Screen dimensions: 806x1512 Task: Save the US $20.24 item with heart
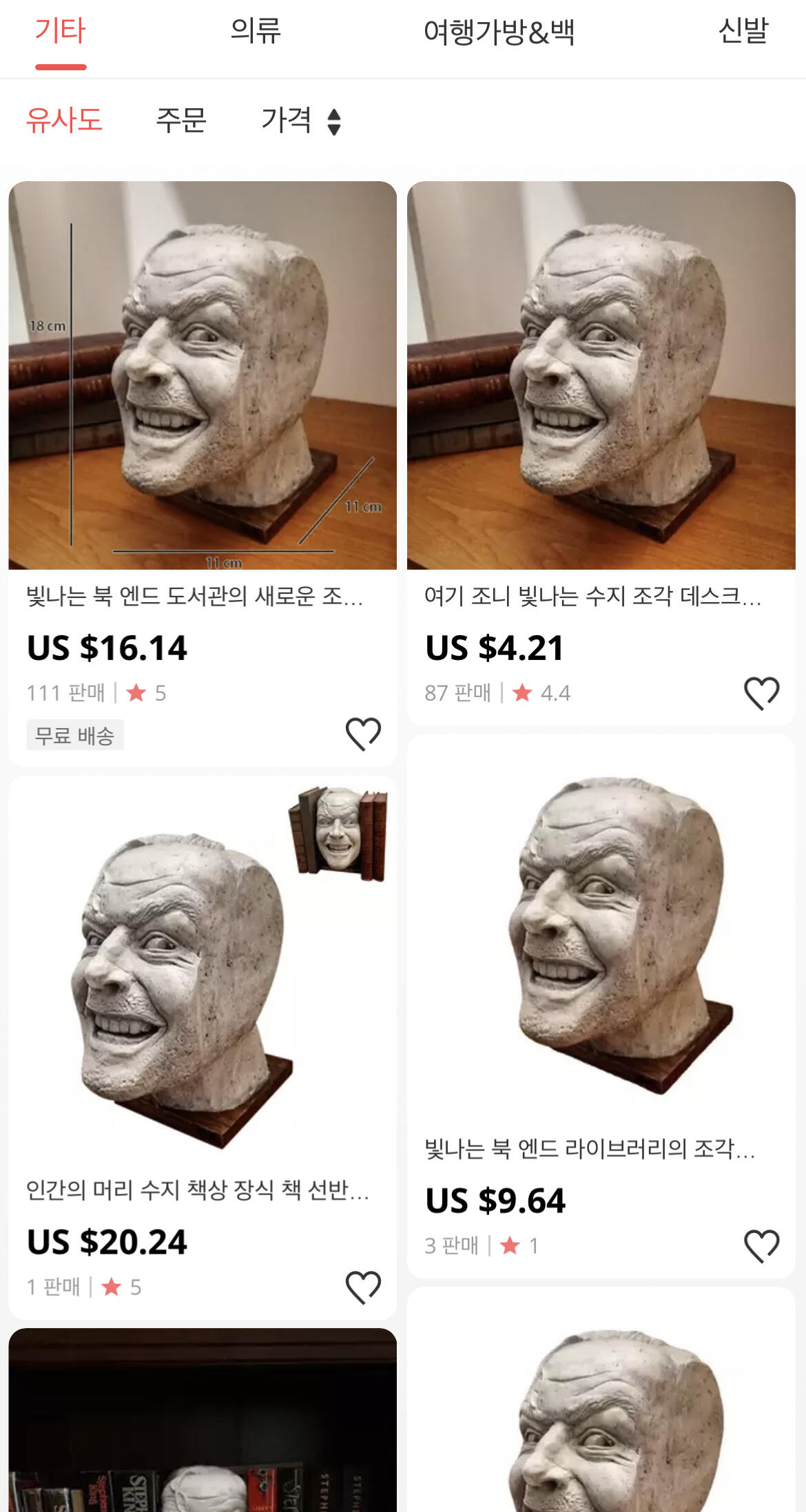click(363, 1287)
